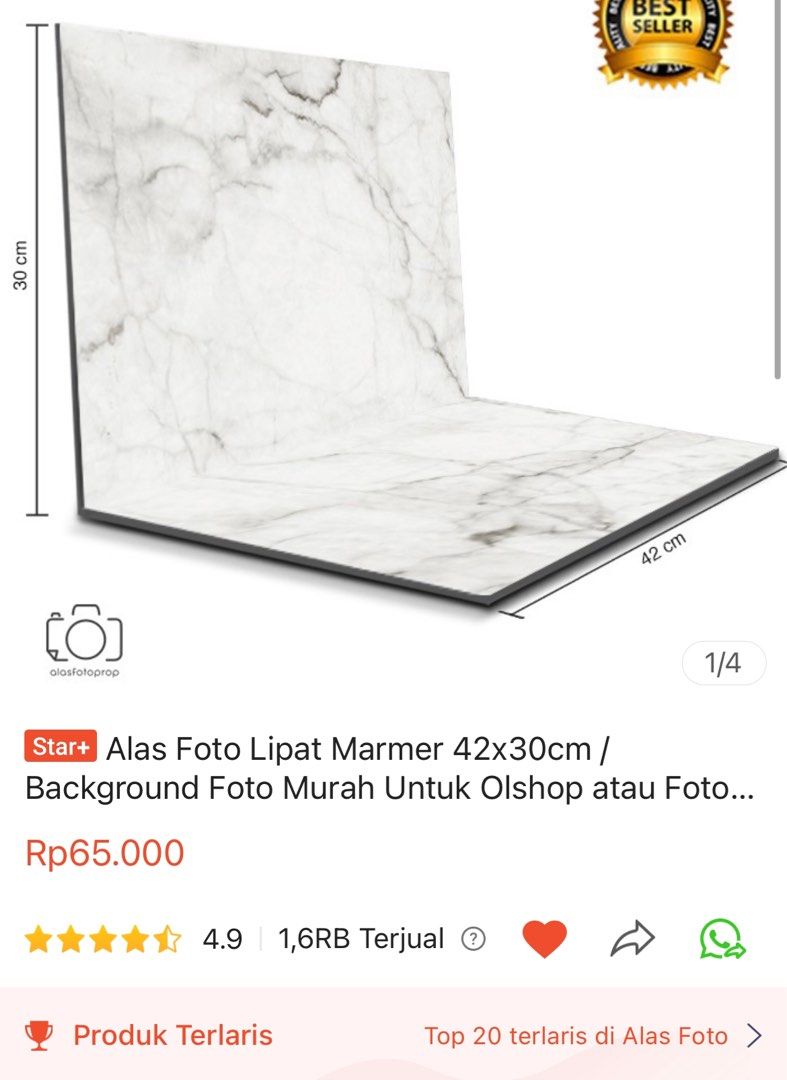Click the first yellow rating star
Viewport: 787px width, 1080px height.
37,938
